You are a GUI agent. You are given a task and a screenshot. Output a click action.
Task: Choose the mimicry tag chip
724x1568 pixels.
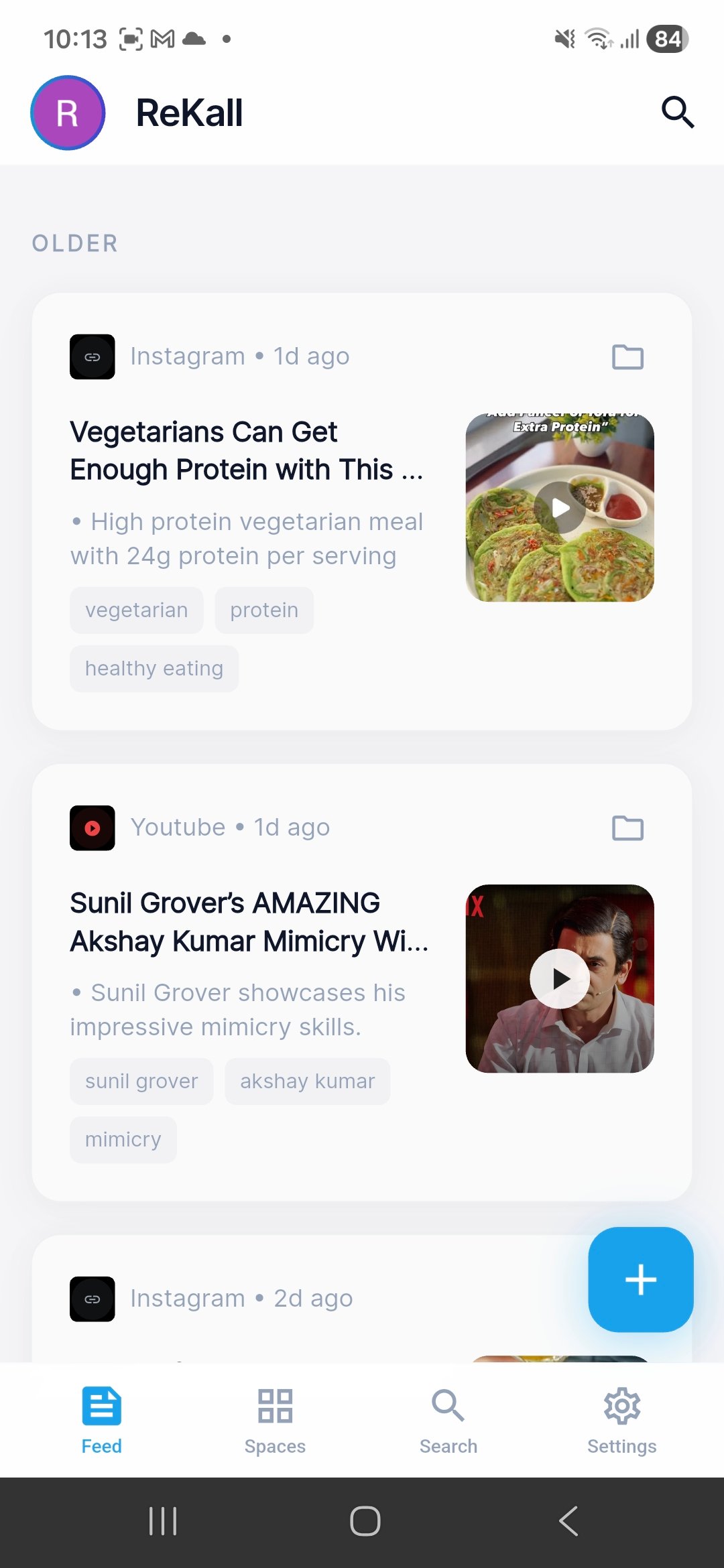[123, 1140]
